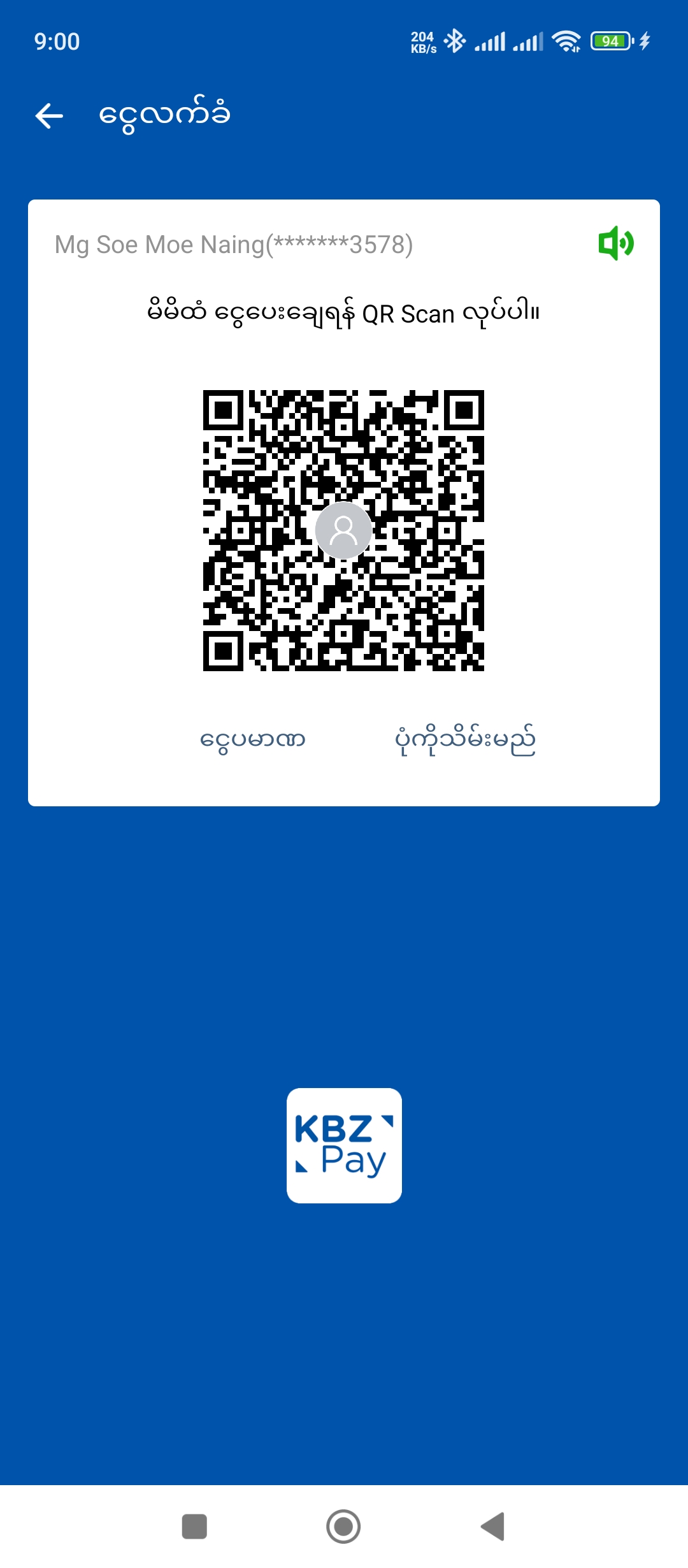Tap ပုံကိုသိမ်းမည် to save the QR image
Screen dimensions: 688x1568
tap(465, 740)
